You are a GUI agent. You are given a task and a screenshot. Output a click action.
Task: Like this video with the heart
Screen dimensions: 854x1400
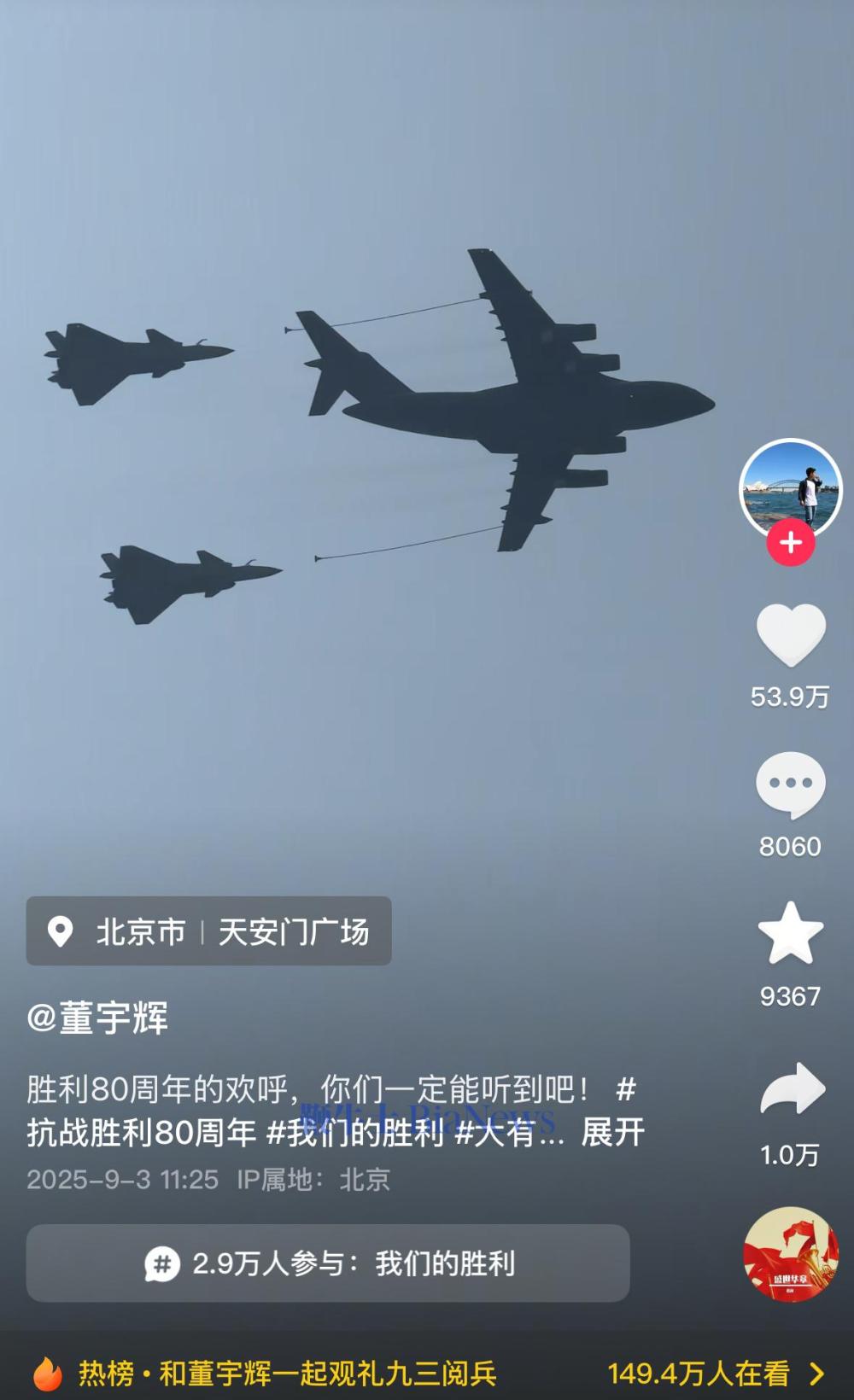point(790,636)
